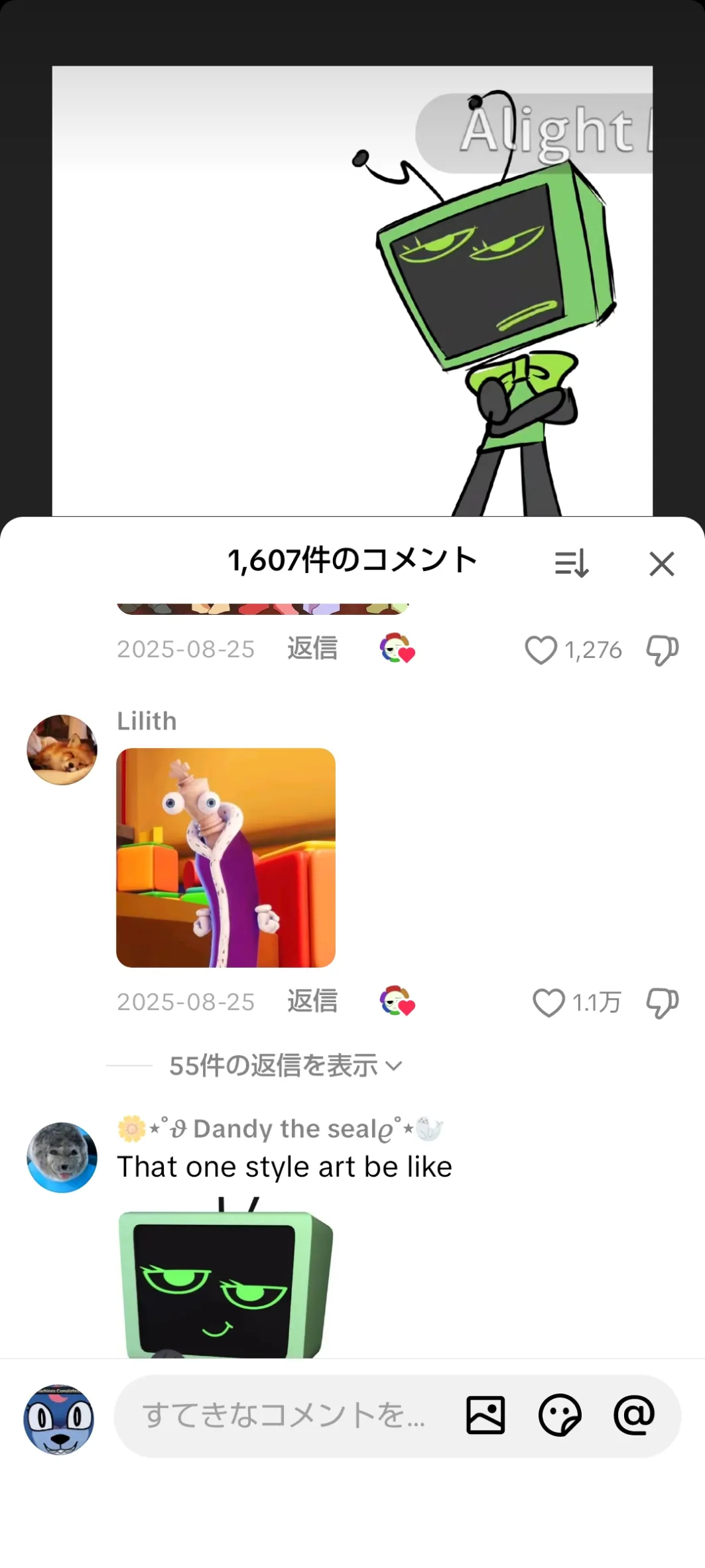Dislike the comment with 1,276 likes
Screen dimensions: 705x1568
(662, 649)
